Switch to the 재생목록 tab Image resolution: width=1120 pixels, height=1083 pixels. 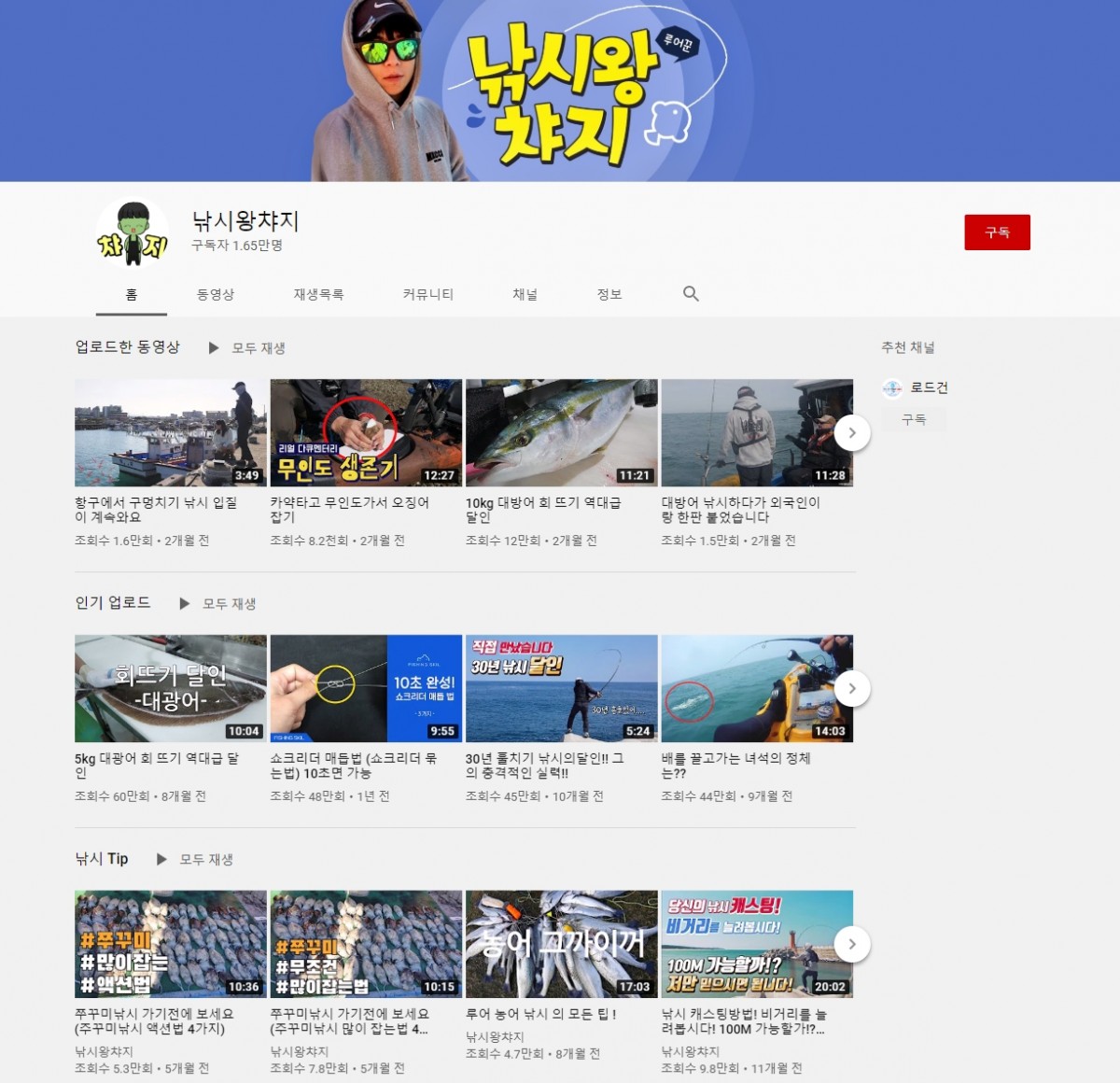pos(318,294)
